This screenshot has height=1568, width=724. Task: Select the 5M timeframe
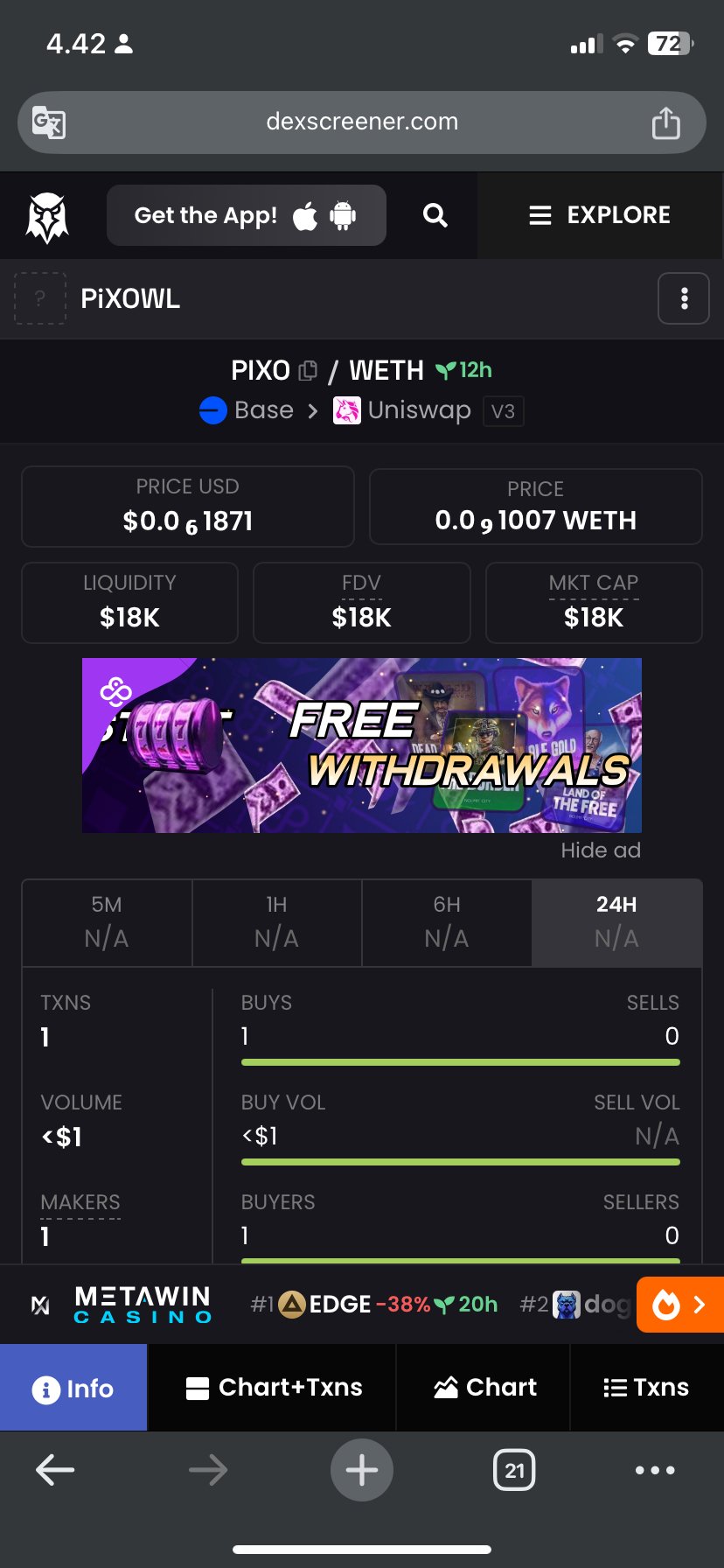(x=107, y=922)
